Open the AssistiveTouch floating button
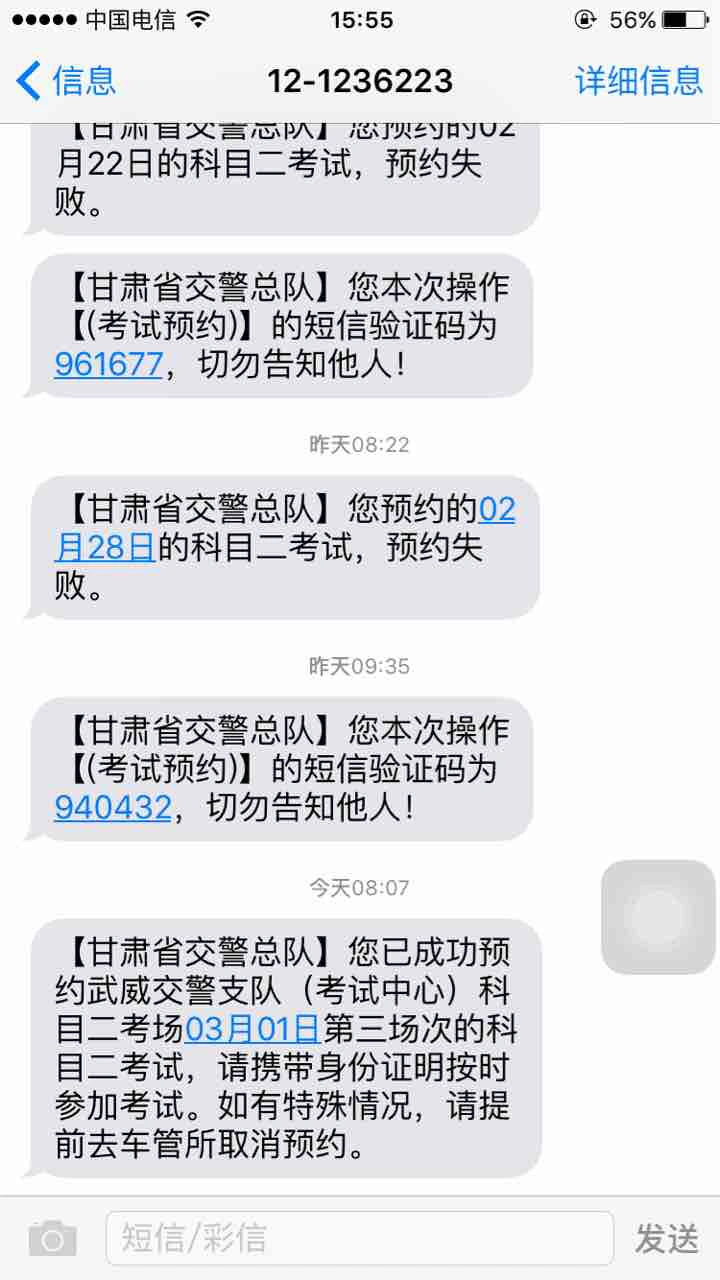The image size is (720, 1280). (658, 917)
